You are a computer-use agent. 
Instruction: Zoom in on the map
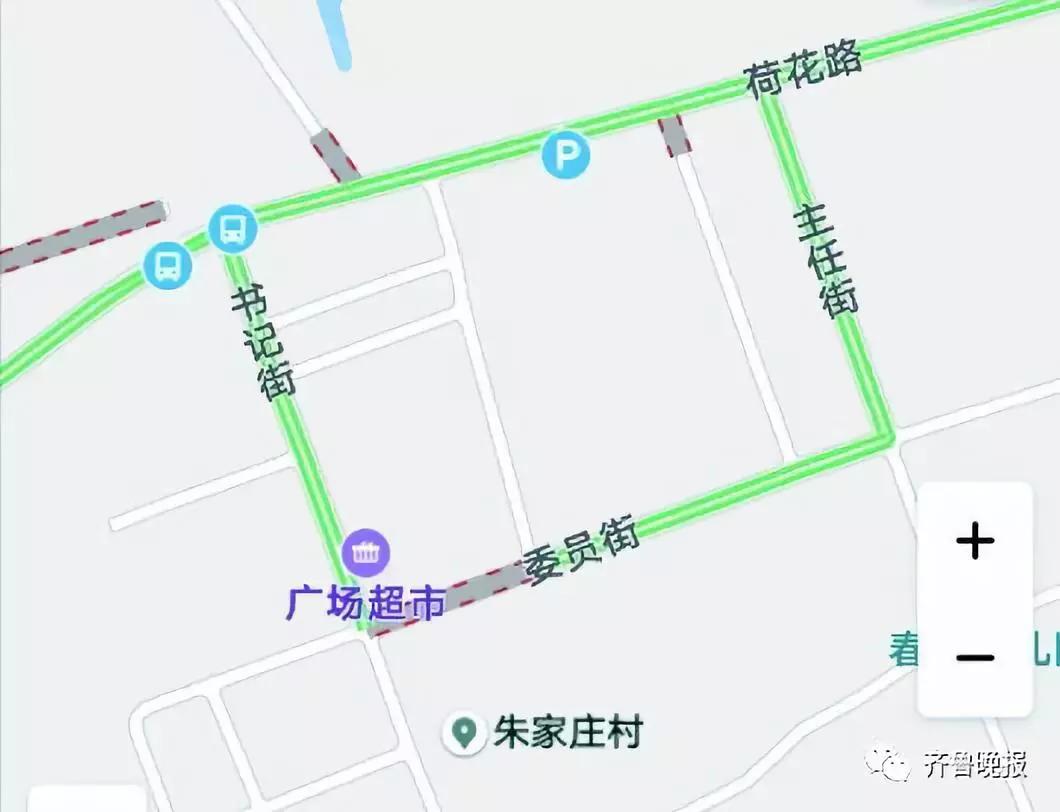(975, 541)
